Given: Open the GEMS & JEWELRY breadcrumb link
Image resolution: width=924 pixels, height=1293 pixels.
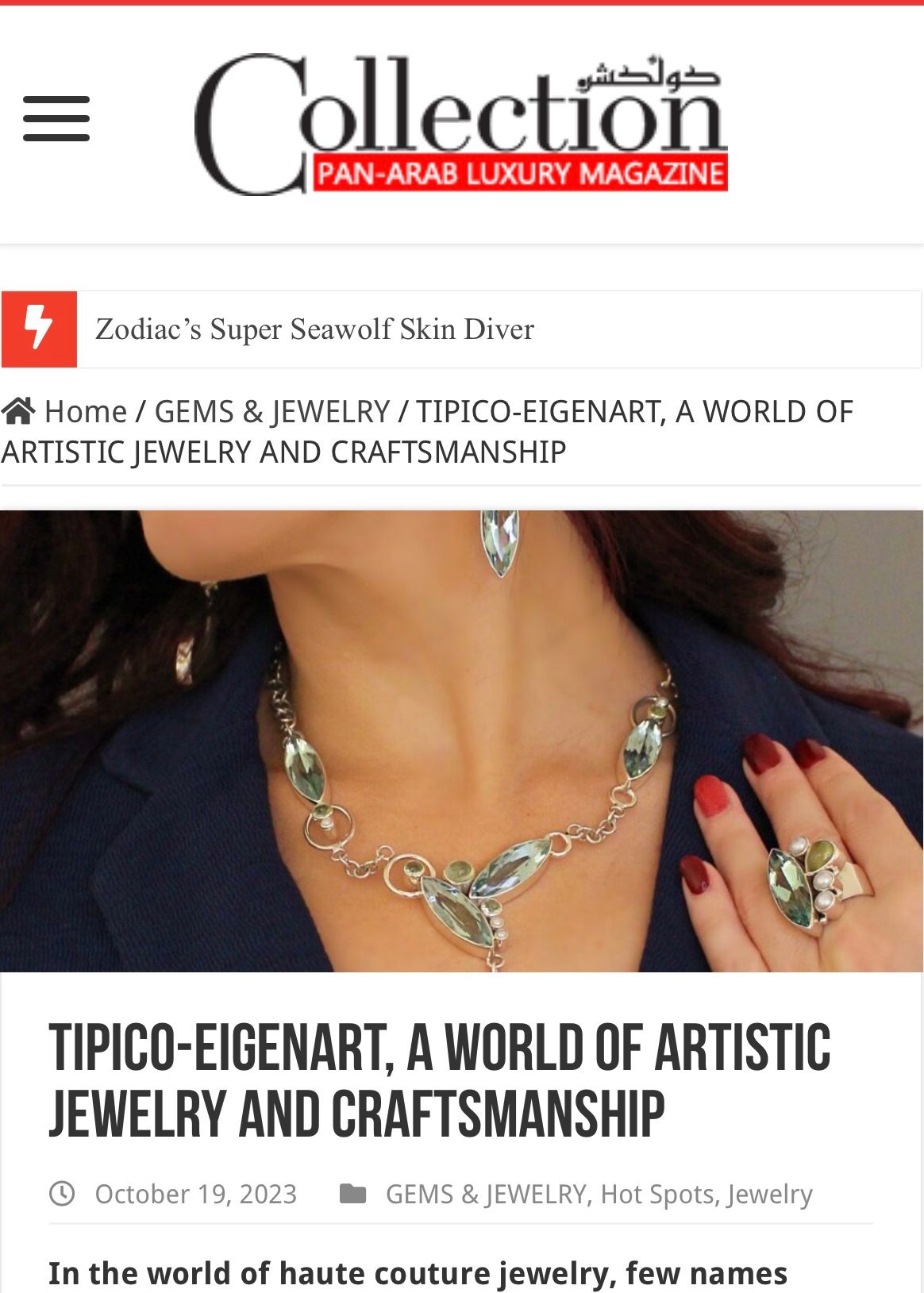Looking at the screenshot, I should click(271, 412).
